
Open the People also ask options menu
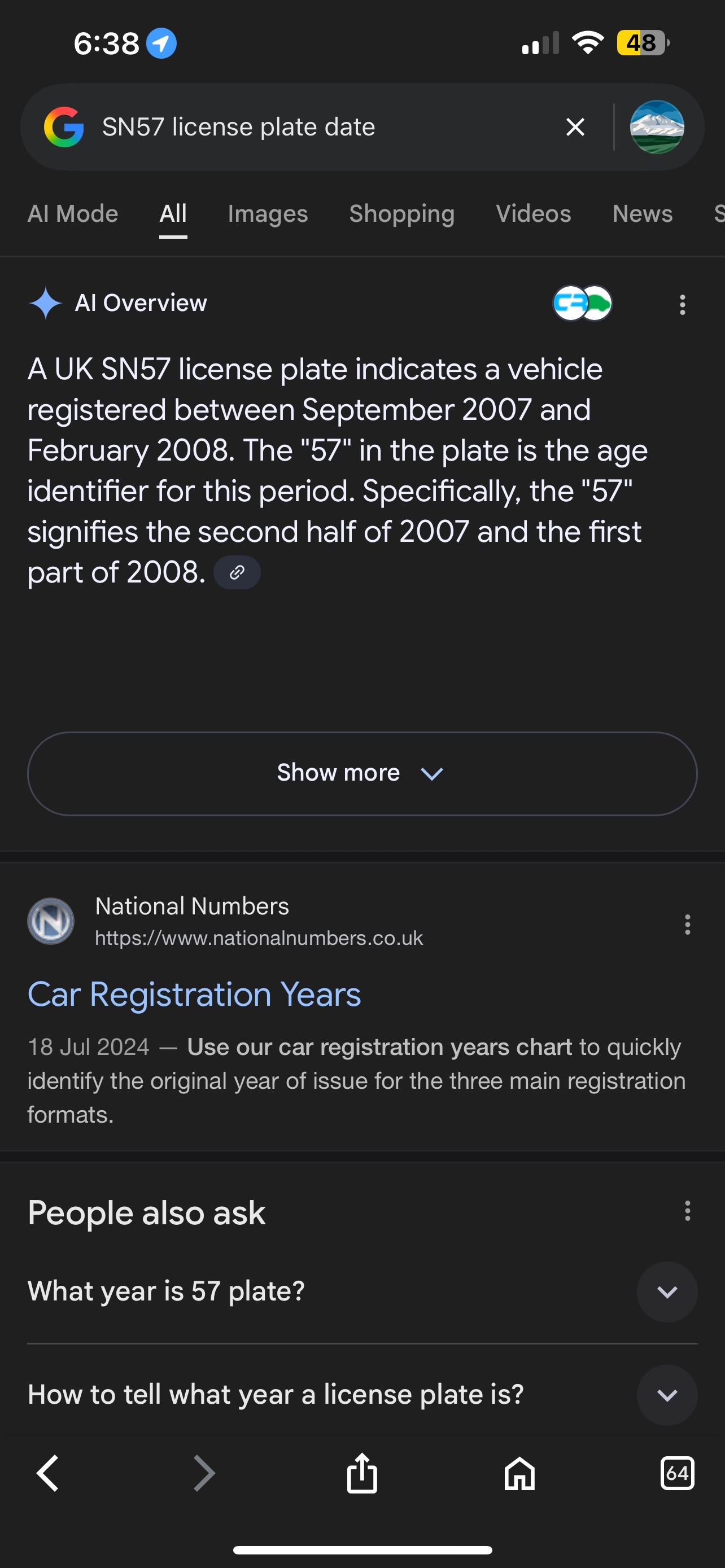pos(687,1211)
